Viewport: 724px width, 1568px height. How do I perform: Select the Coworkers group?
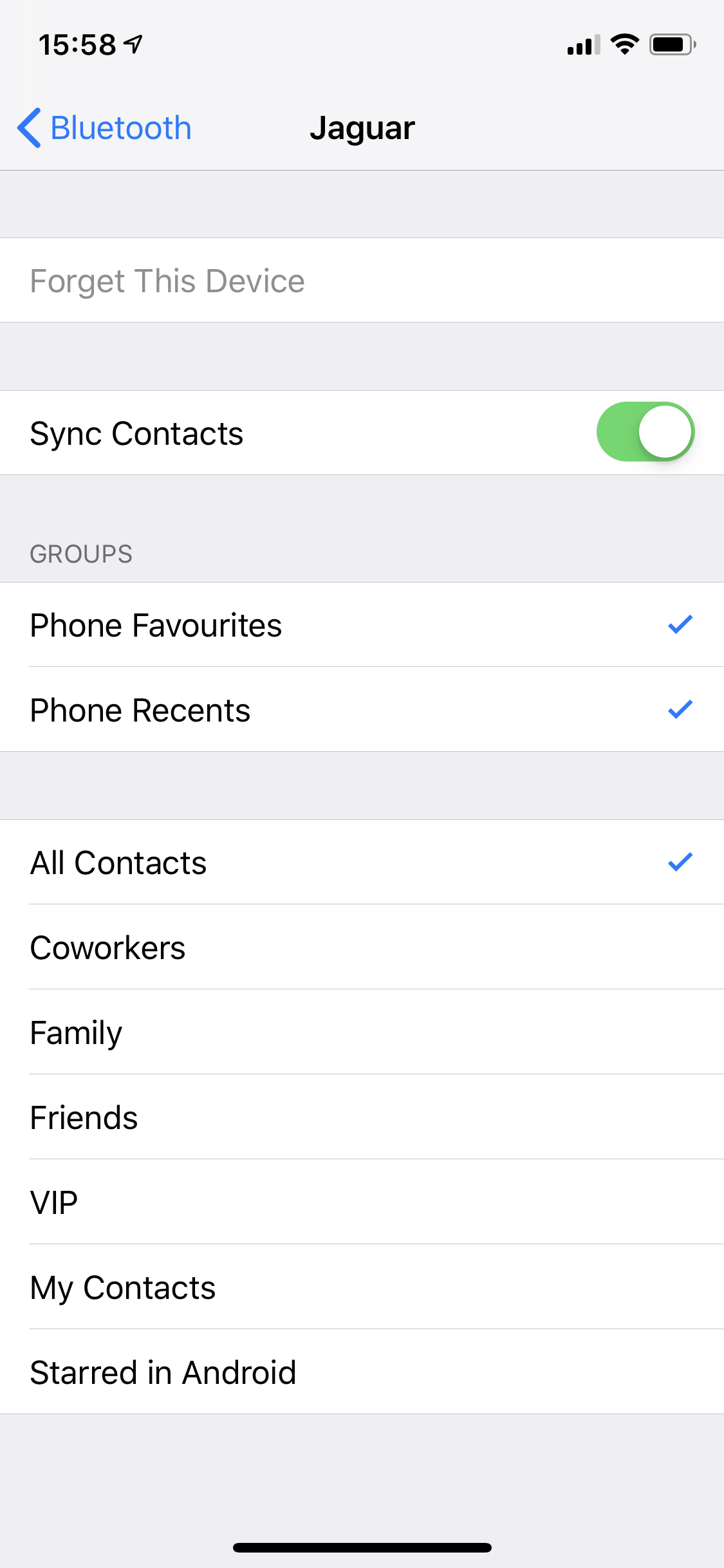coord(362,947)
